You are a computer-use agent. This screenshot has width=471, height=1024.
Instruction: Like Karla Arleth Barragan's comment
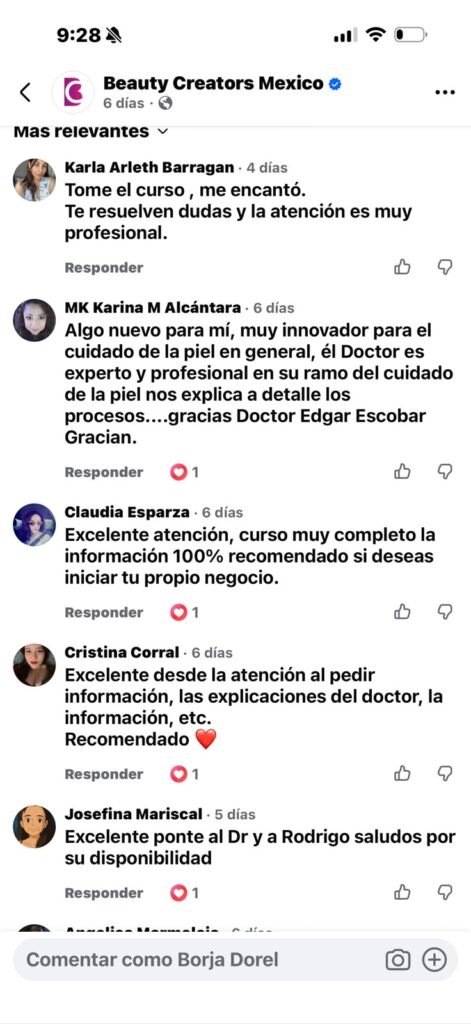pos(402,266)
